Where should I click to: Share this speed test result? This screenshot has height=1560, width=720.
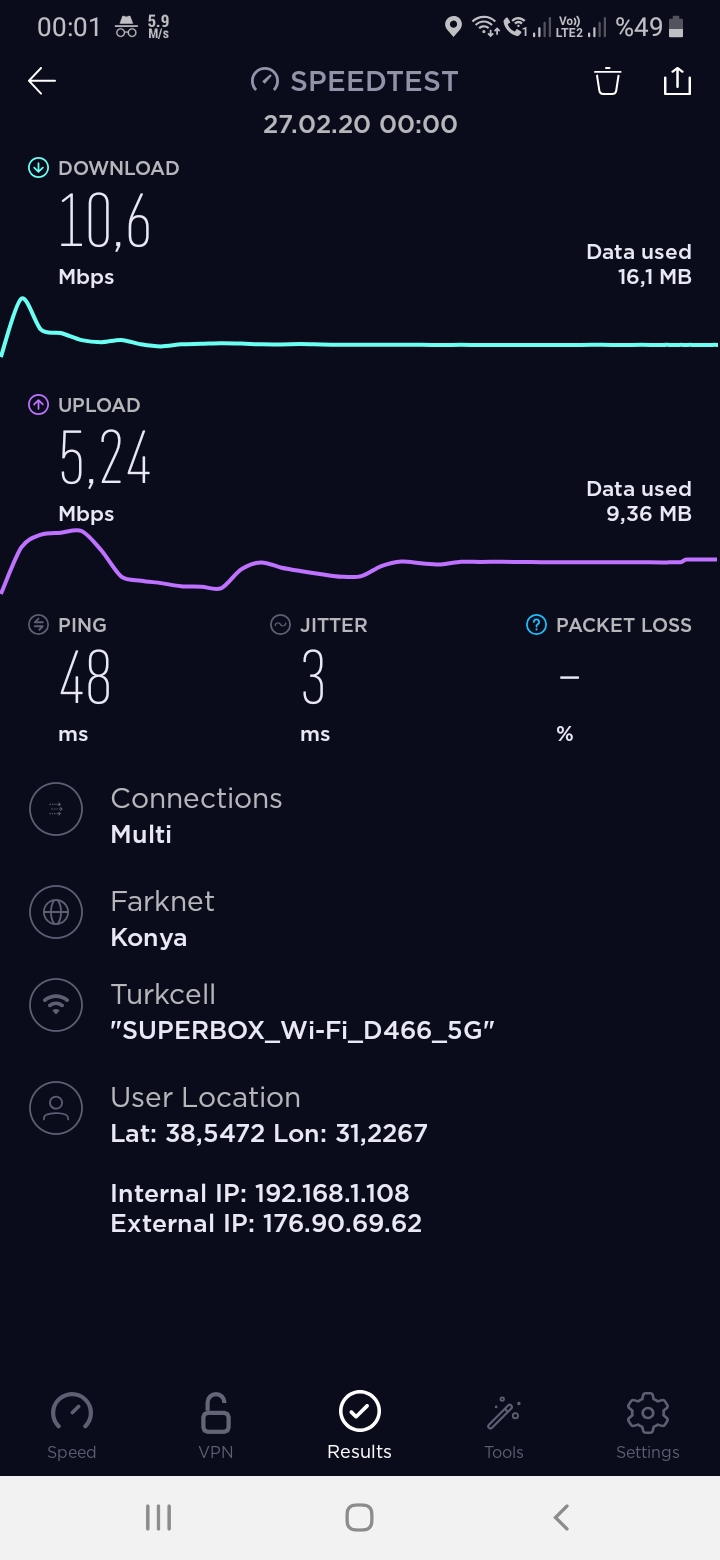click(677, 81)
